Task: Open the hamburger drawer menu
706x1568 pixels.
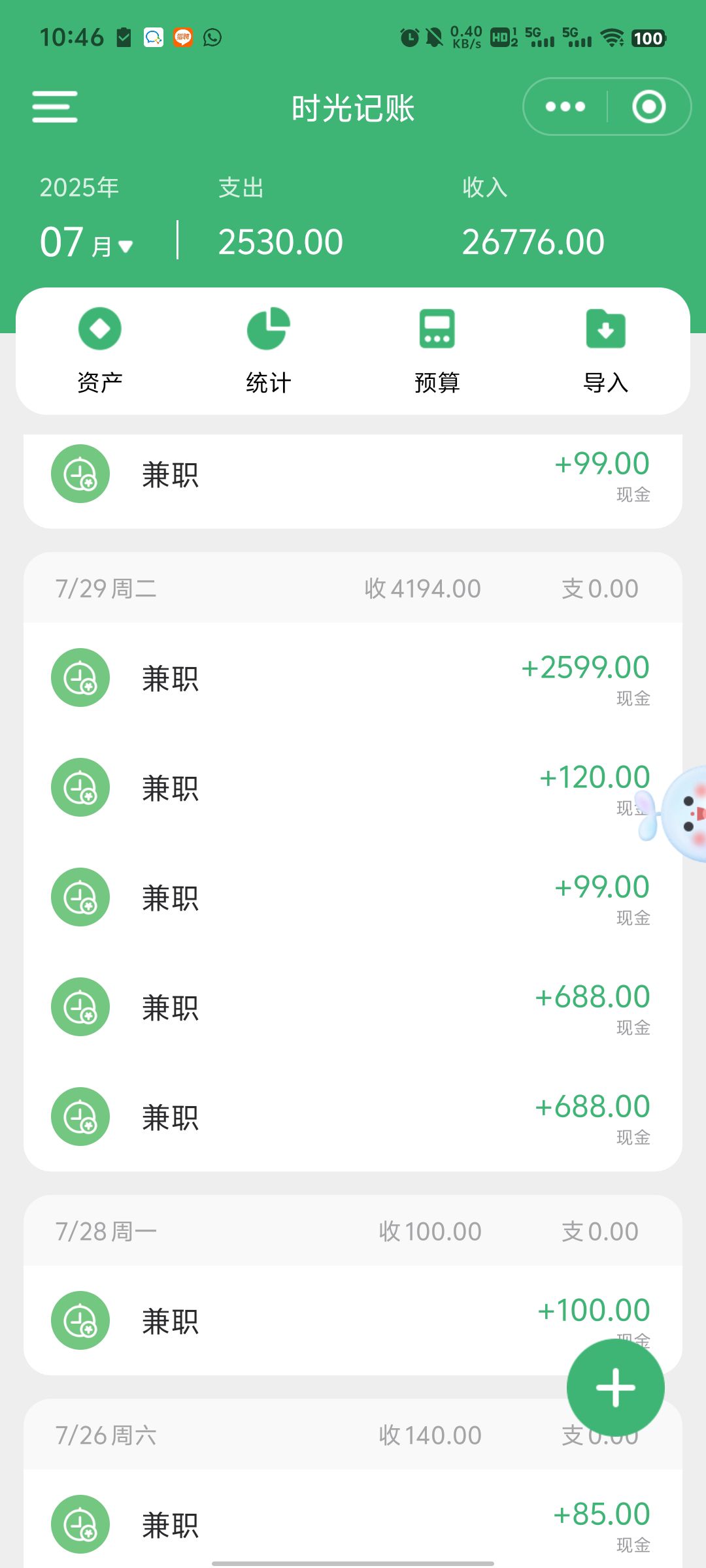Action: 55,106
